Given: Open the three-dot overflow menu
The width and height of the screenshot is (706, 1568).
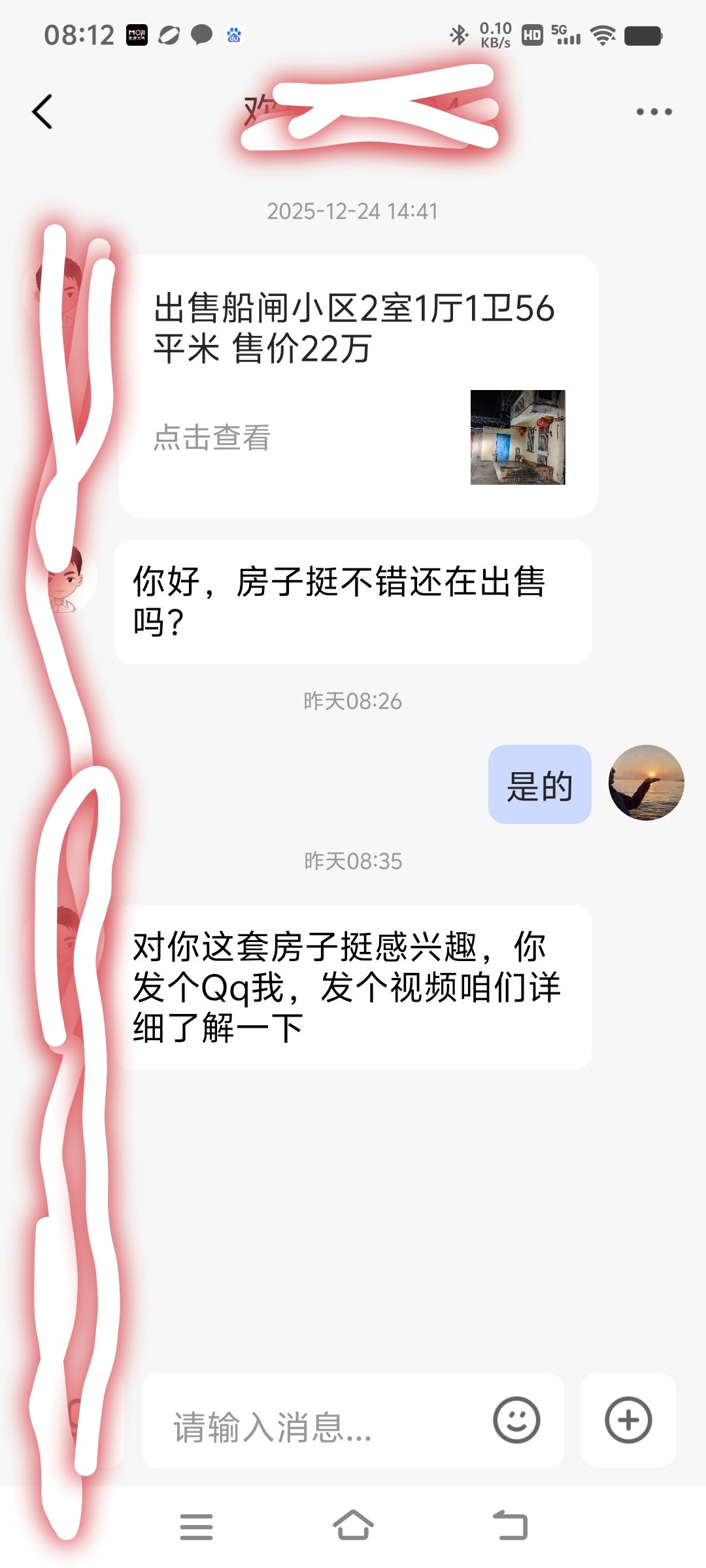Looking at the screenshot, I should click(x=654, y=112).
